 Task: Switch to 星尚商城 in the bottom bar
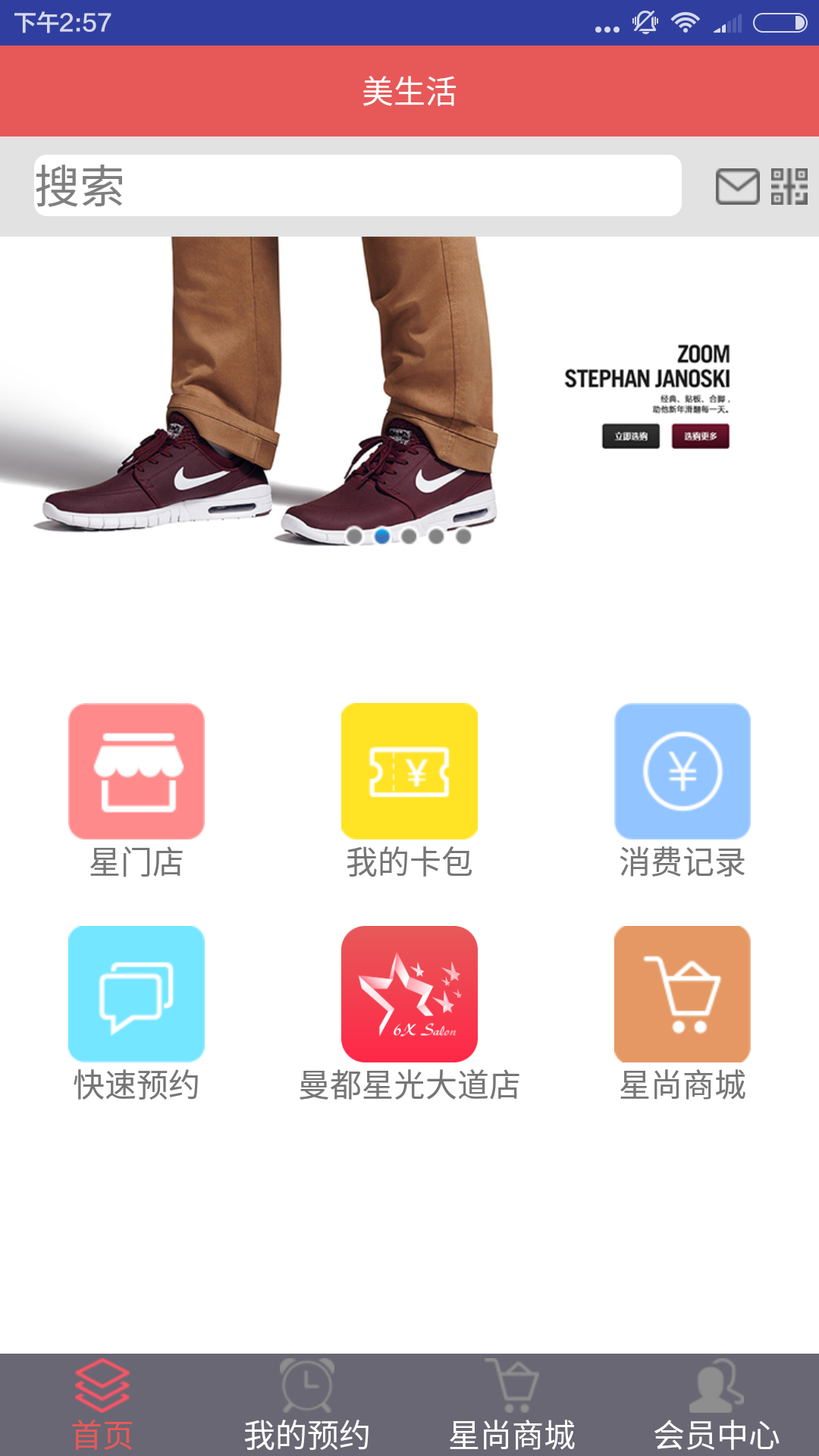[x=512, y=1404]
